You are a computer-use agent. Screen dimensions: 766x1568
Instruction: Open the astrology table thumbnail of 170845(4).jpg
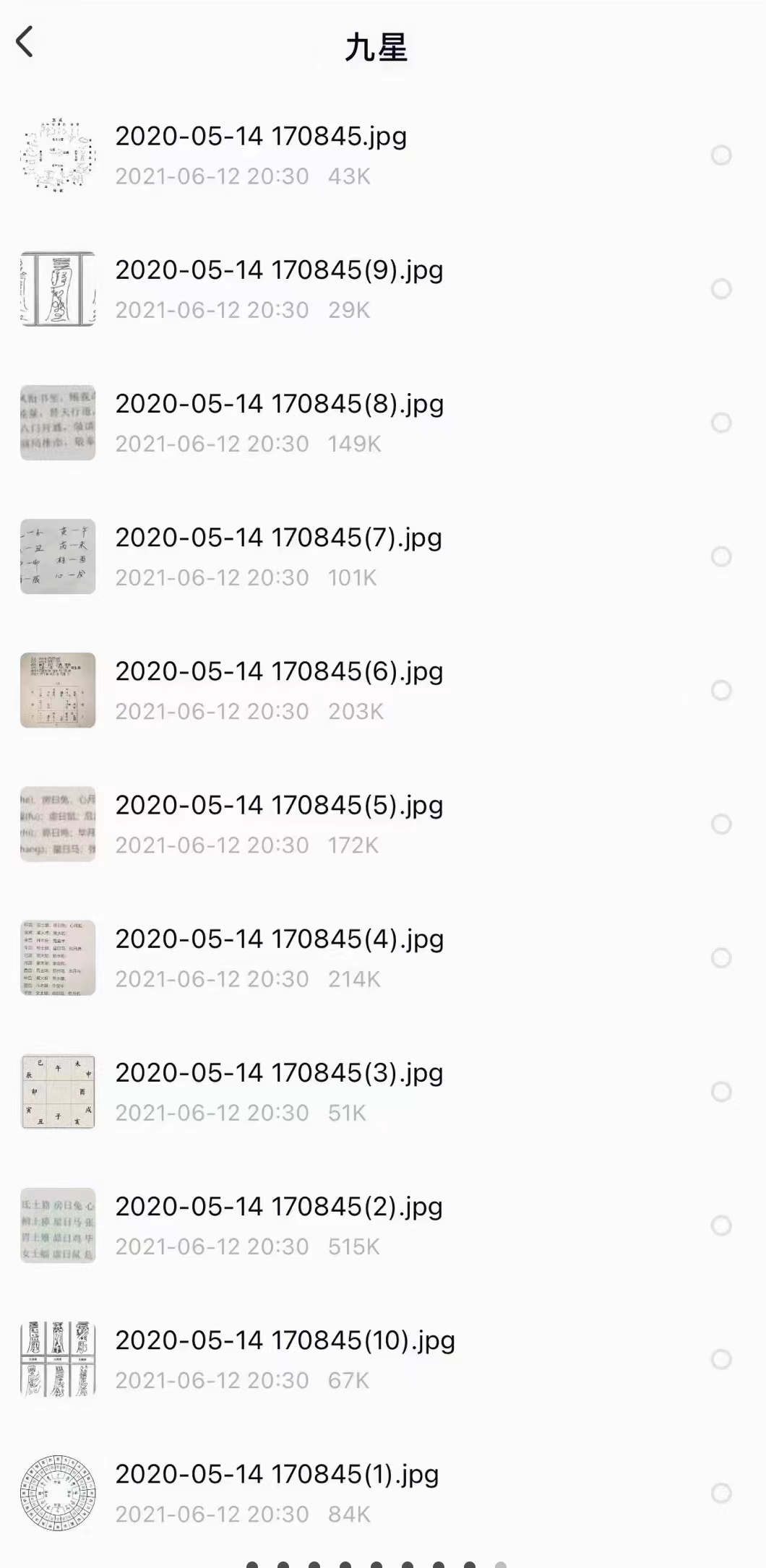59,959
